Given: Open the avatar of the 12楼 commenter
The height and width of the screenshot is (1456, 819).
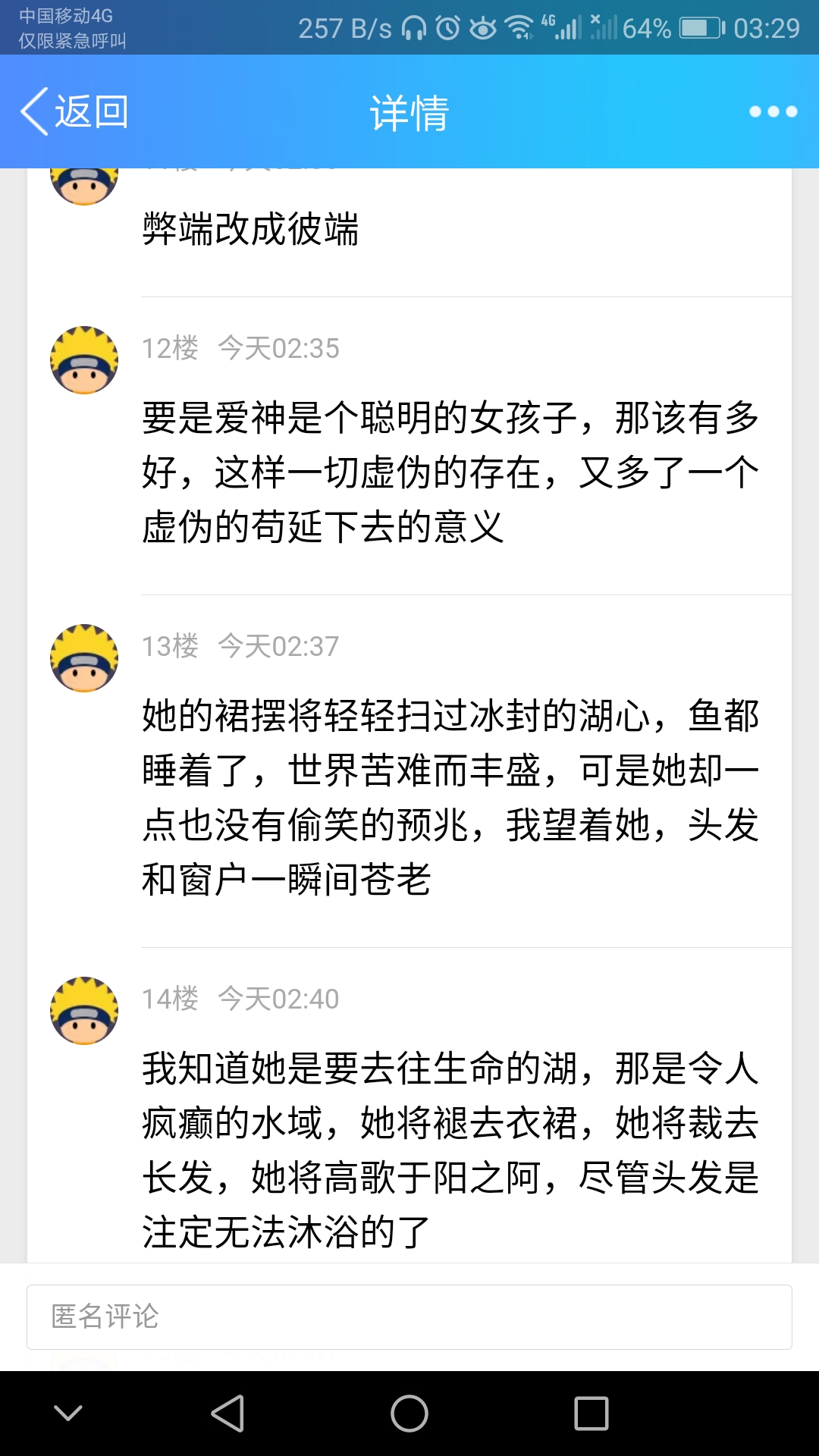Looking at the screenshot, I should pos(84,360).
